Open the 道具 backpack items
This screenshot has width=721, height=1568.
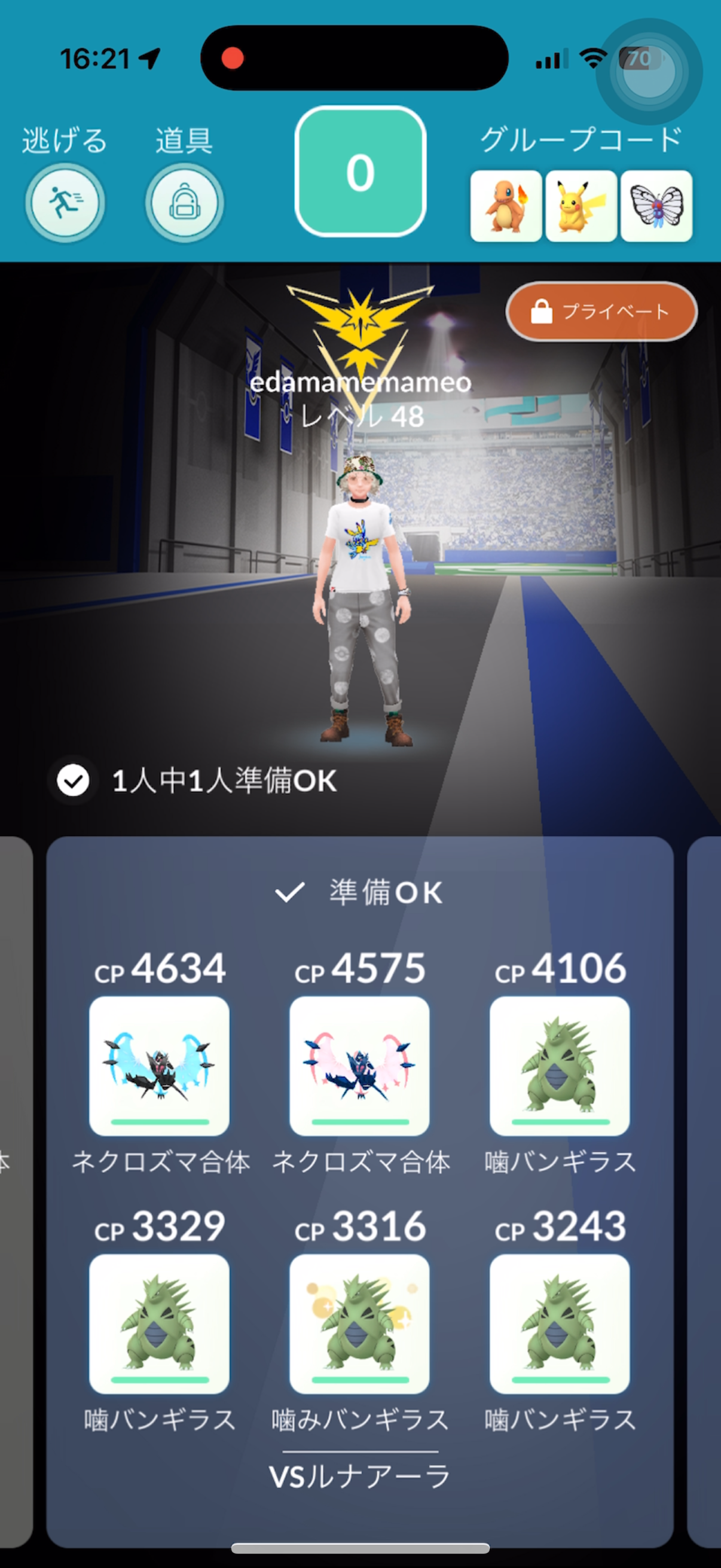[x=184, y=203]
